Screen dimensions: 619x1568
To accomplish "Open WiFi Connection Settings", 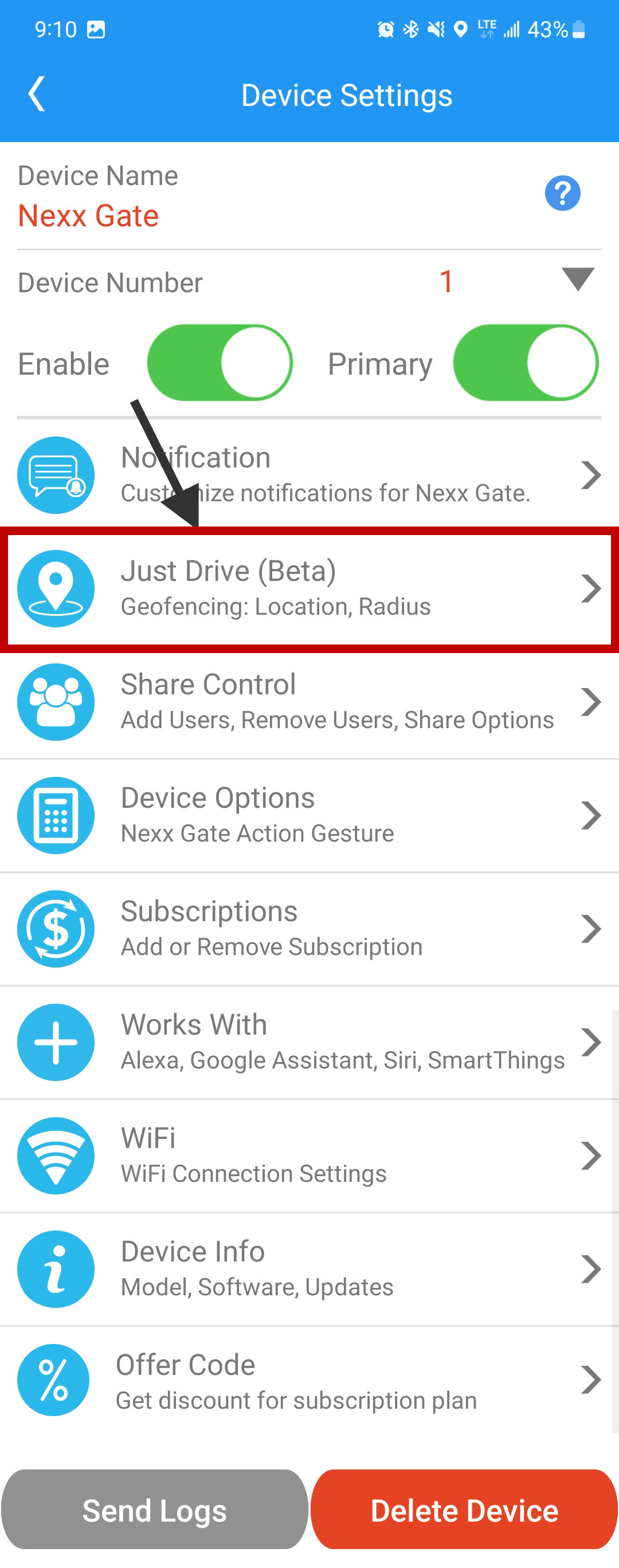I will click(x=309, y=1156).
